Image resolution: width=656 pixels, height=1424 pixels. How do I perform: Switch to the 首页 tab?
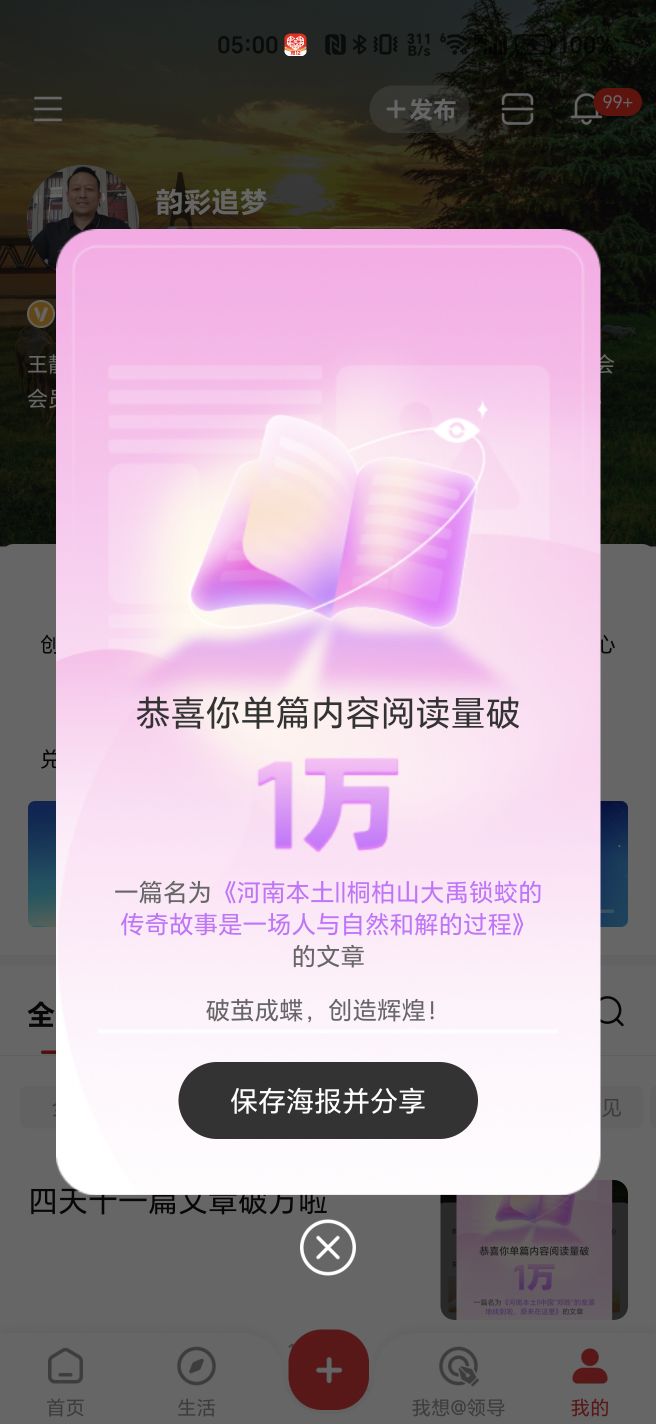(x=66, y=1380)
